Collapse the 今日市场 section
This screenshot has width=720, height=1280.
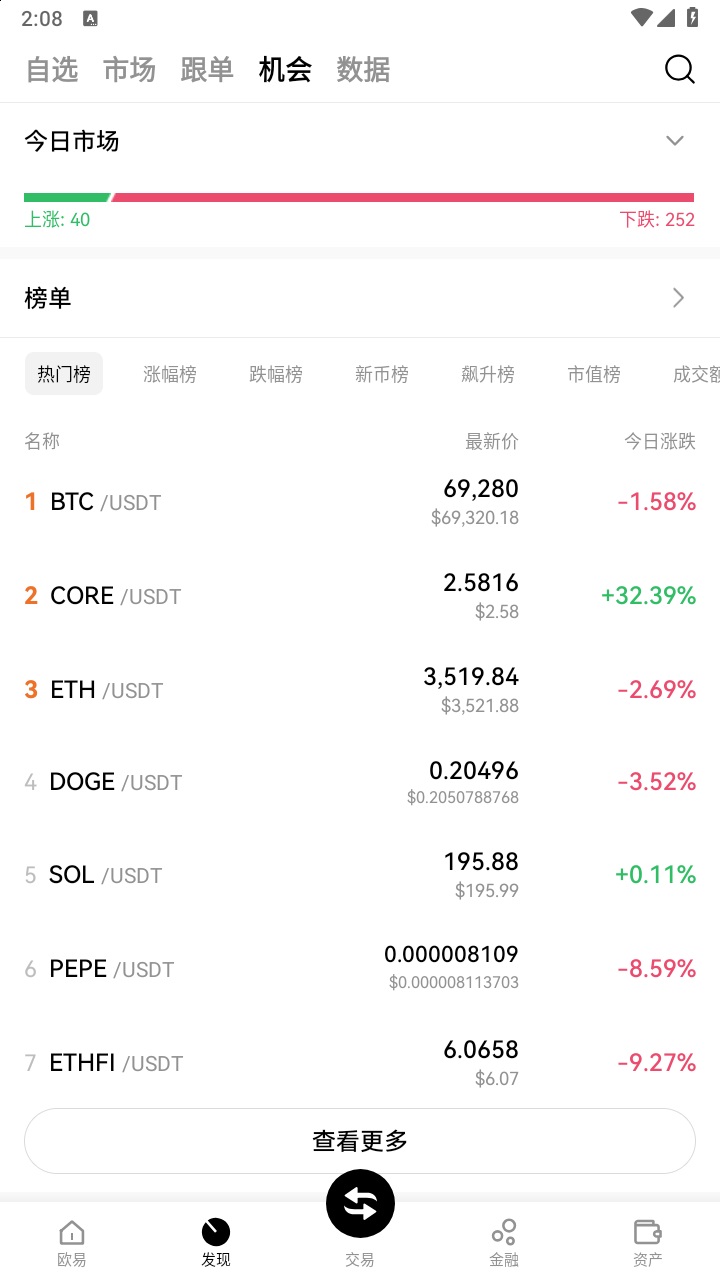tap(674, 141)
